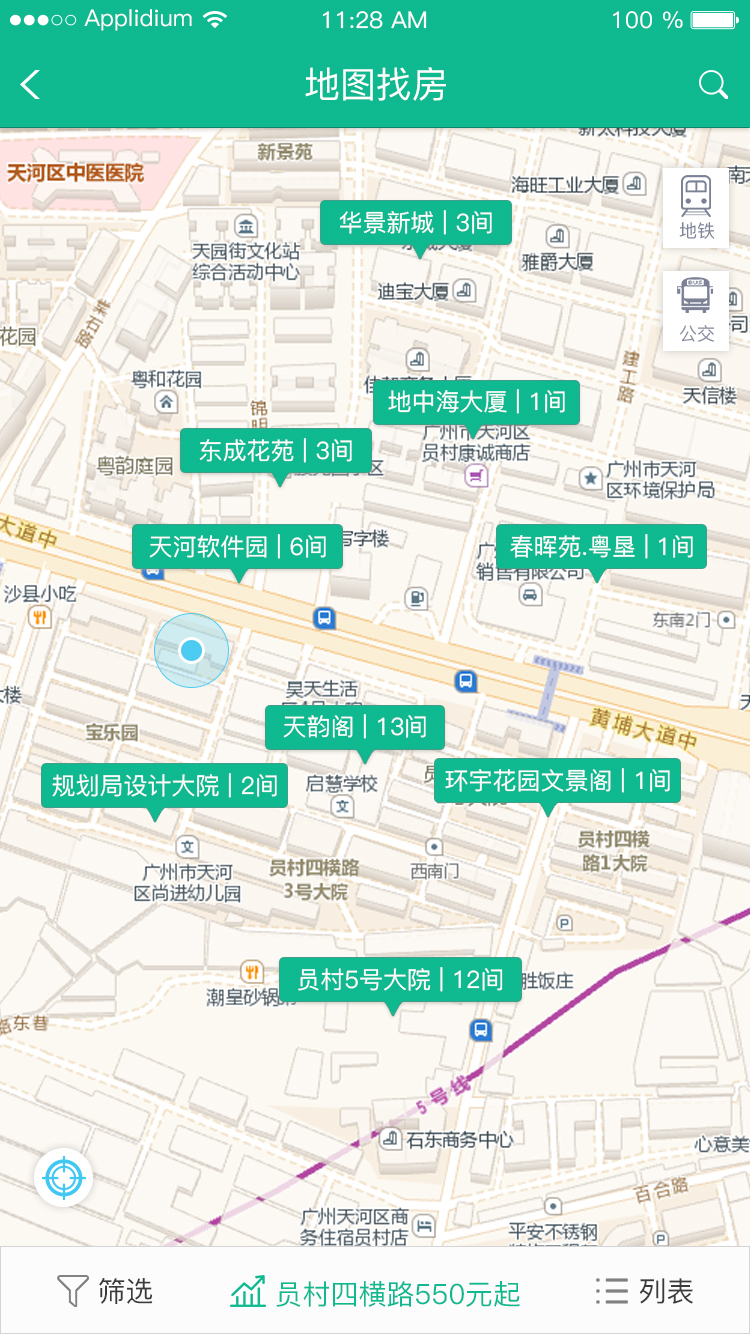Tap the back arrow in the title bar
The width and height of the screenshot is (750, 1334).
click(x=29, y=84)
